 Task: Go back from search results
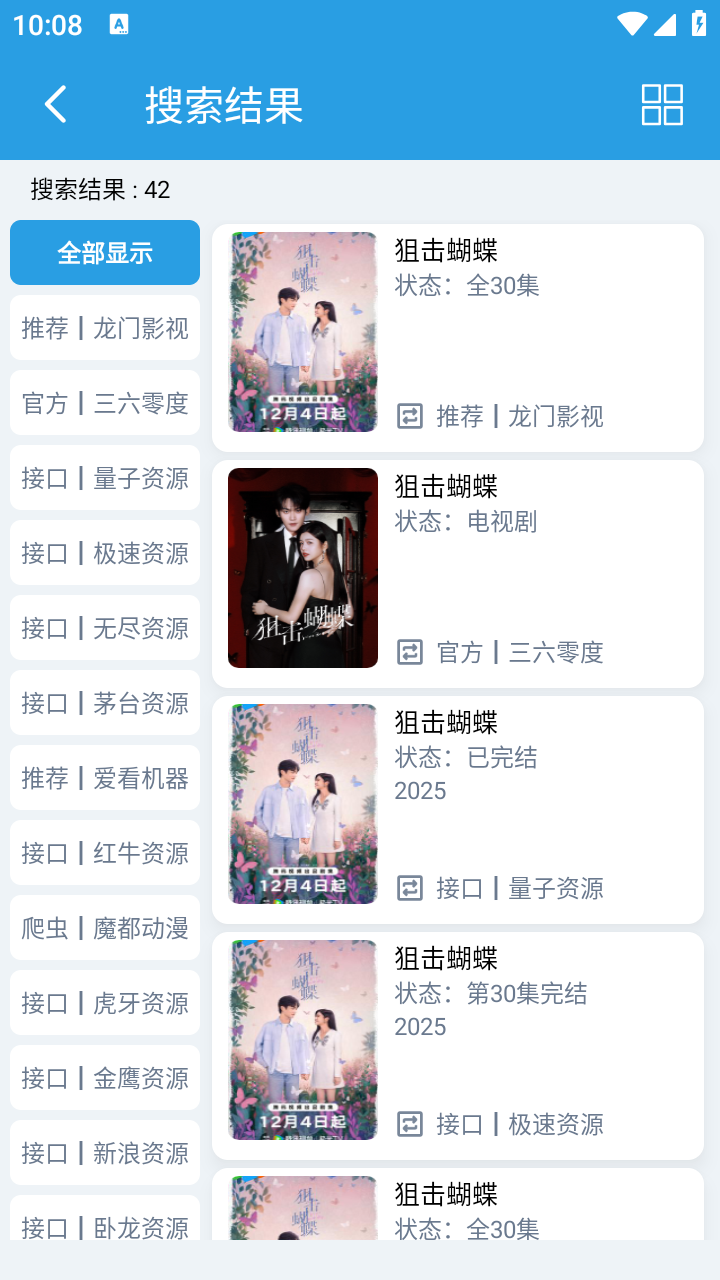coord(56,104)
